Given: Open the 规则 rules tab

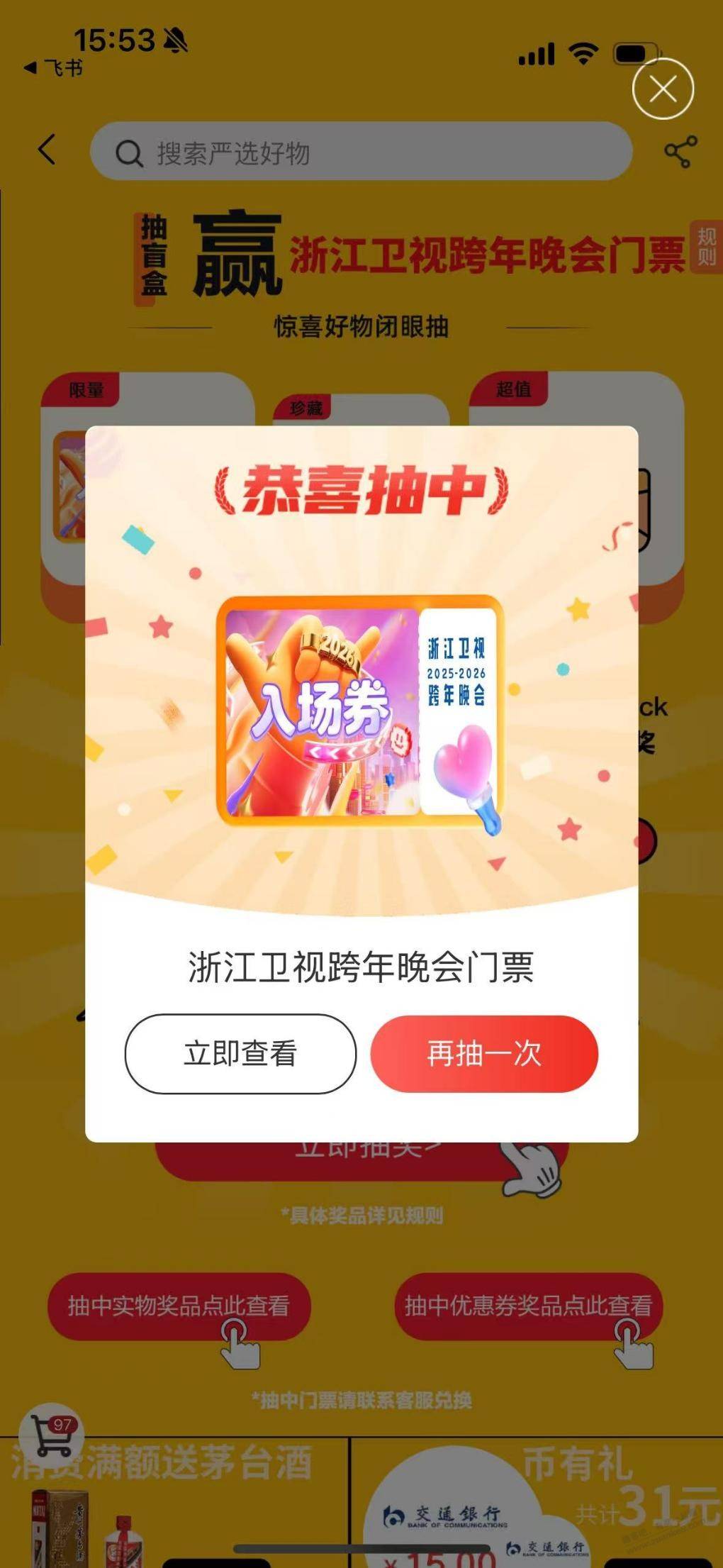Looking at the screenshot, I should 706,246.
